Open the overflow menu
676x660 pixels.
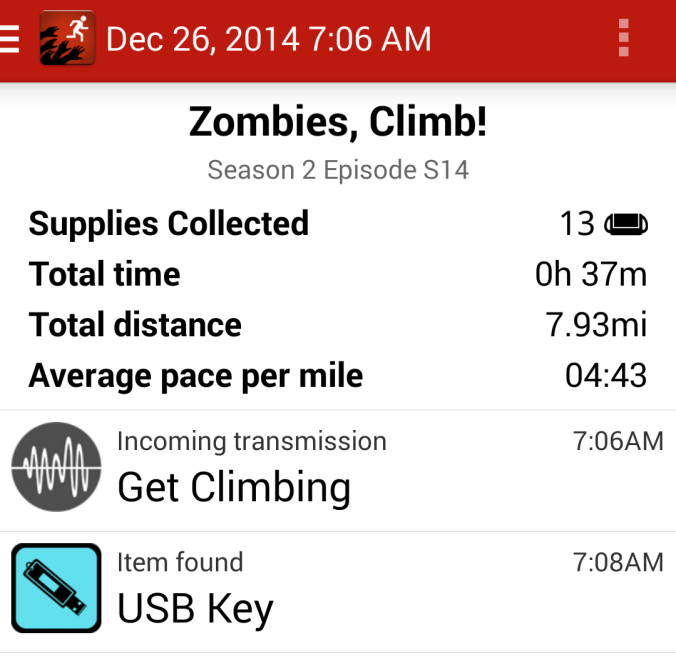coord(623,39)
